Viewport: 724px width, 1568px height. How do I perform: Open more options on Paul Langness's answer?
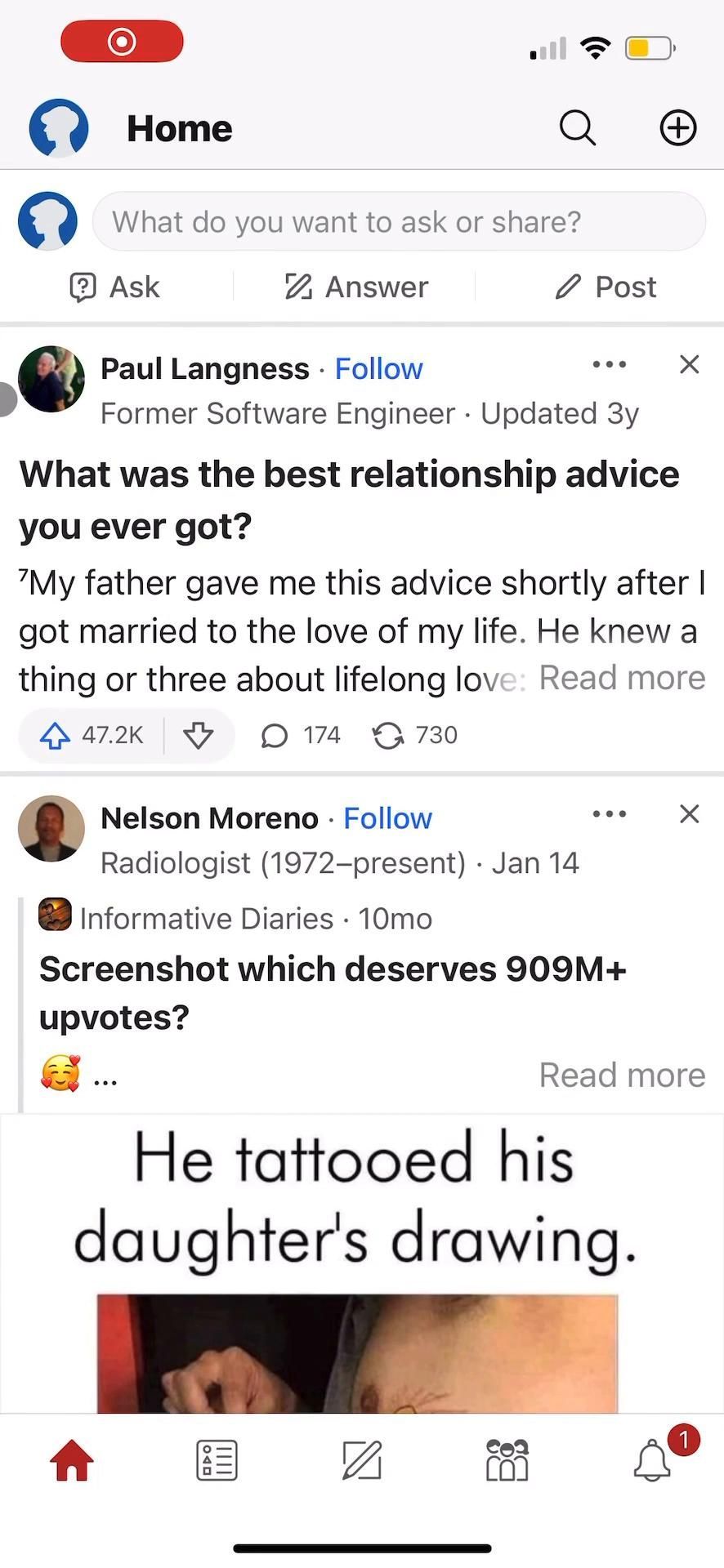click(610, 364)
